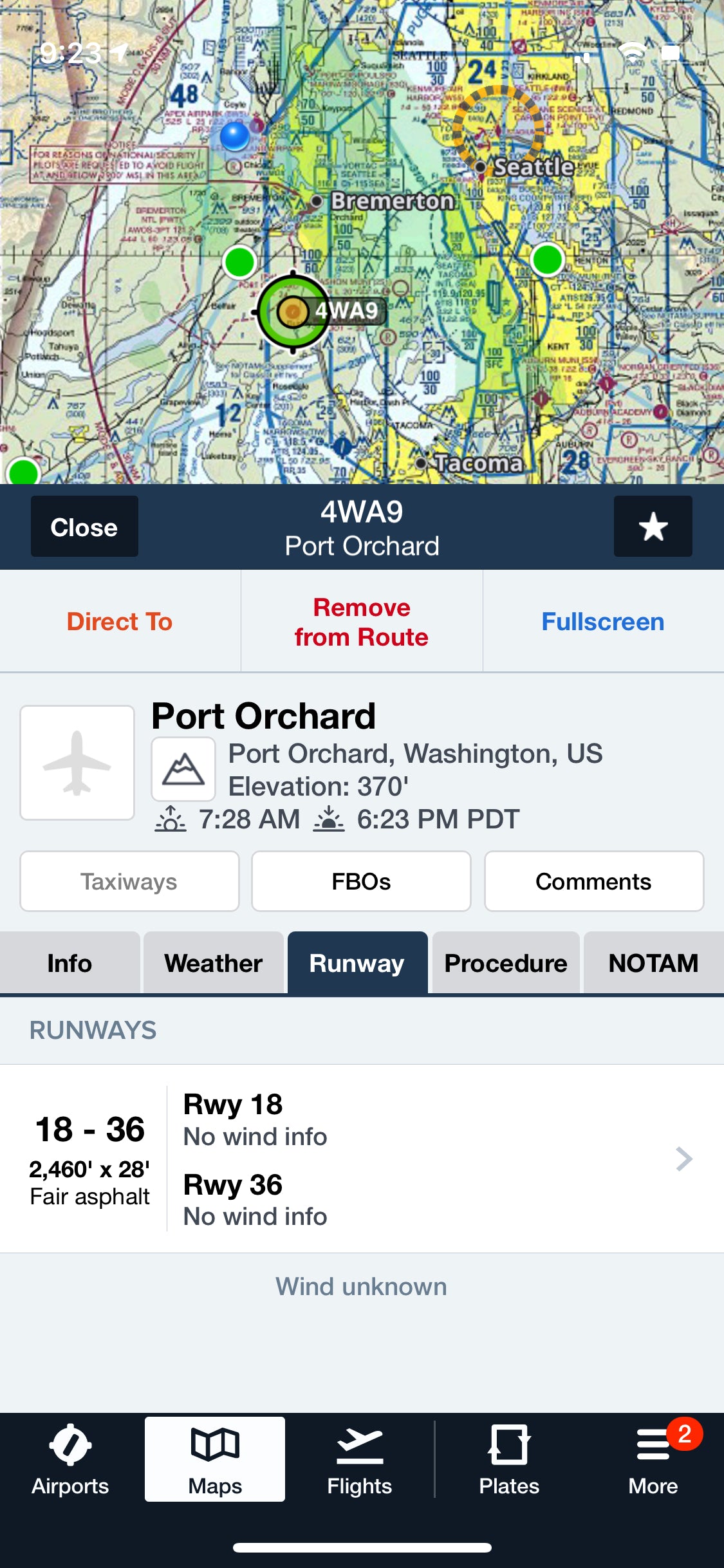The image size is (724, 1568).
Task: Tap the 4WA9 airport marker on the map
Action: point(293,312)
